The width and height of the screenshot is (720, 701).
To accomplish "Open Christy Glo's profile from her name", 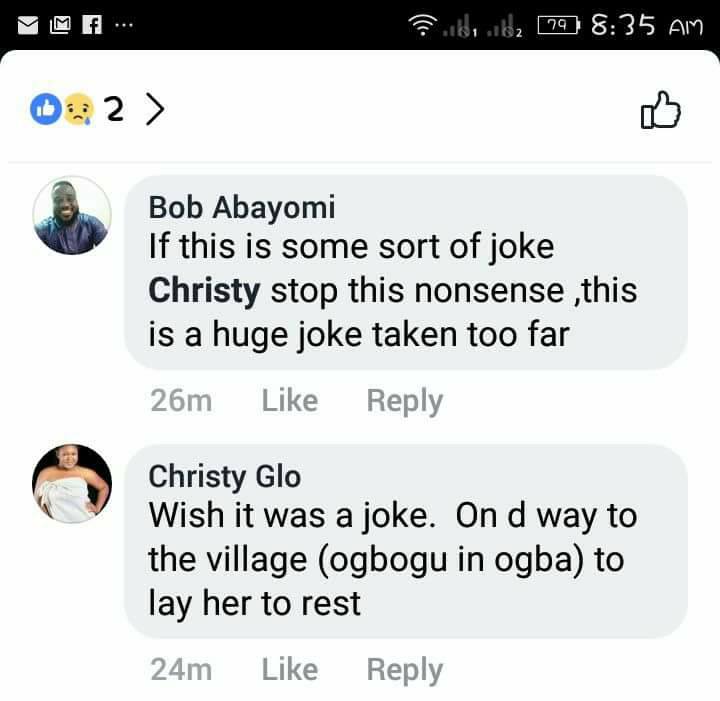I will tap(224, 477).
